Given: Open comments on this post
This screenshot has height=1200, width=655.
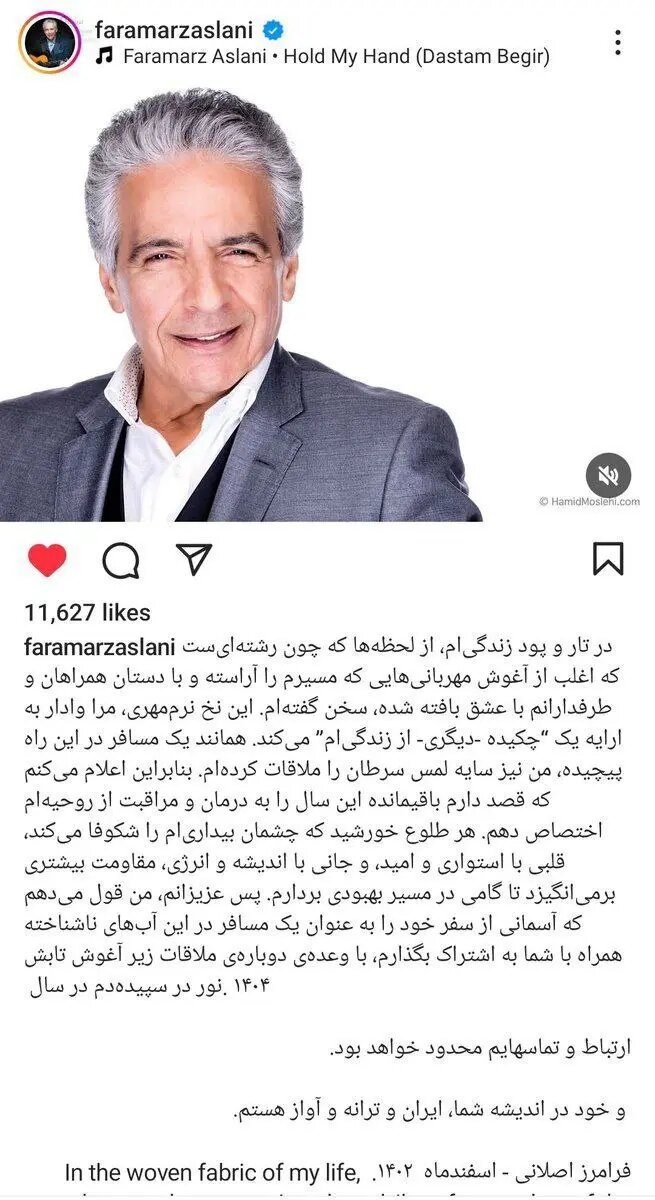Looking at the screenshot, I should coord(121,560).
